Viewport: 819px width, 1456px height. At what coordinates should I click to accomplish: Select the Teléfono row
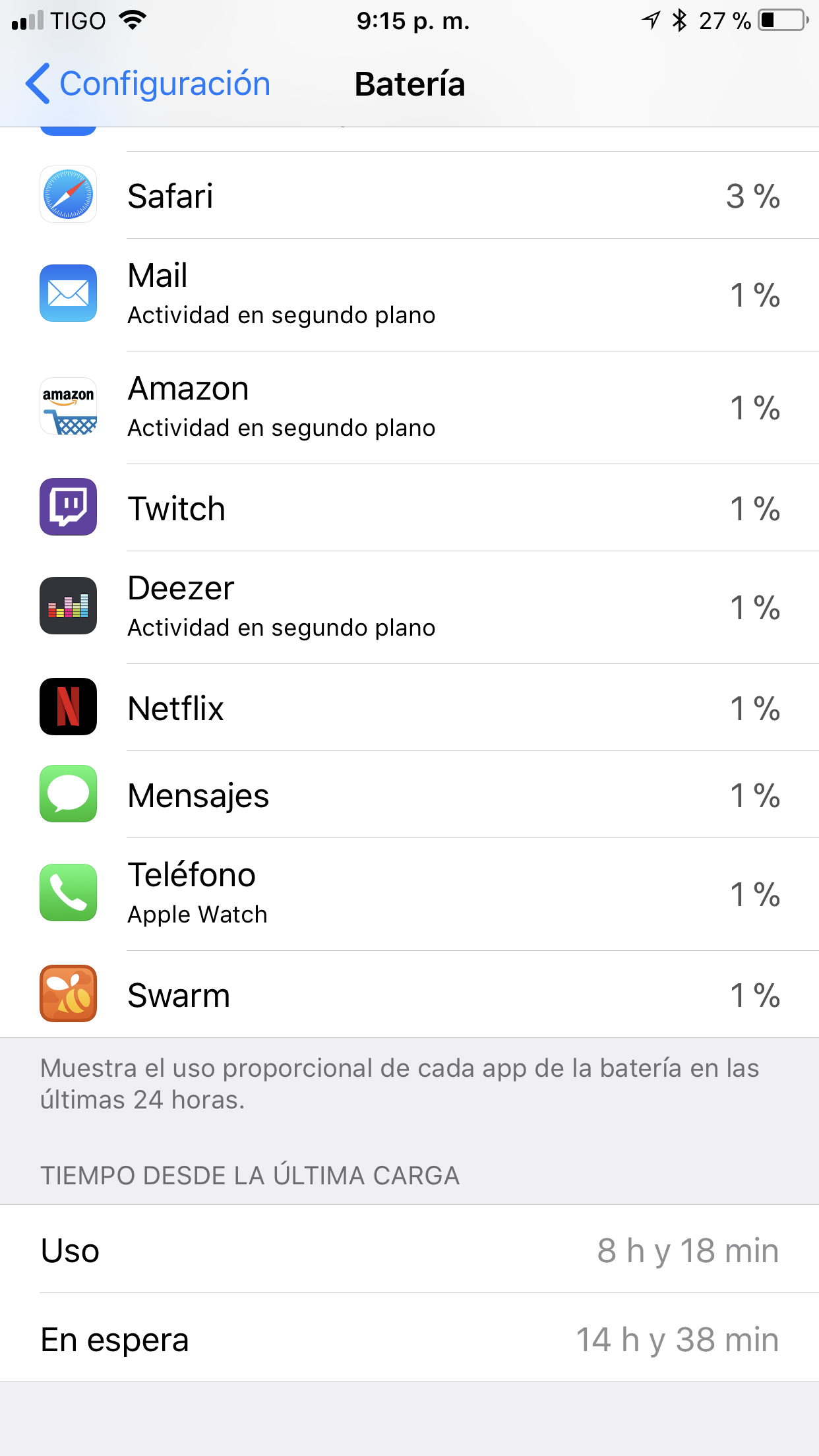coord(409,894)
